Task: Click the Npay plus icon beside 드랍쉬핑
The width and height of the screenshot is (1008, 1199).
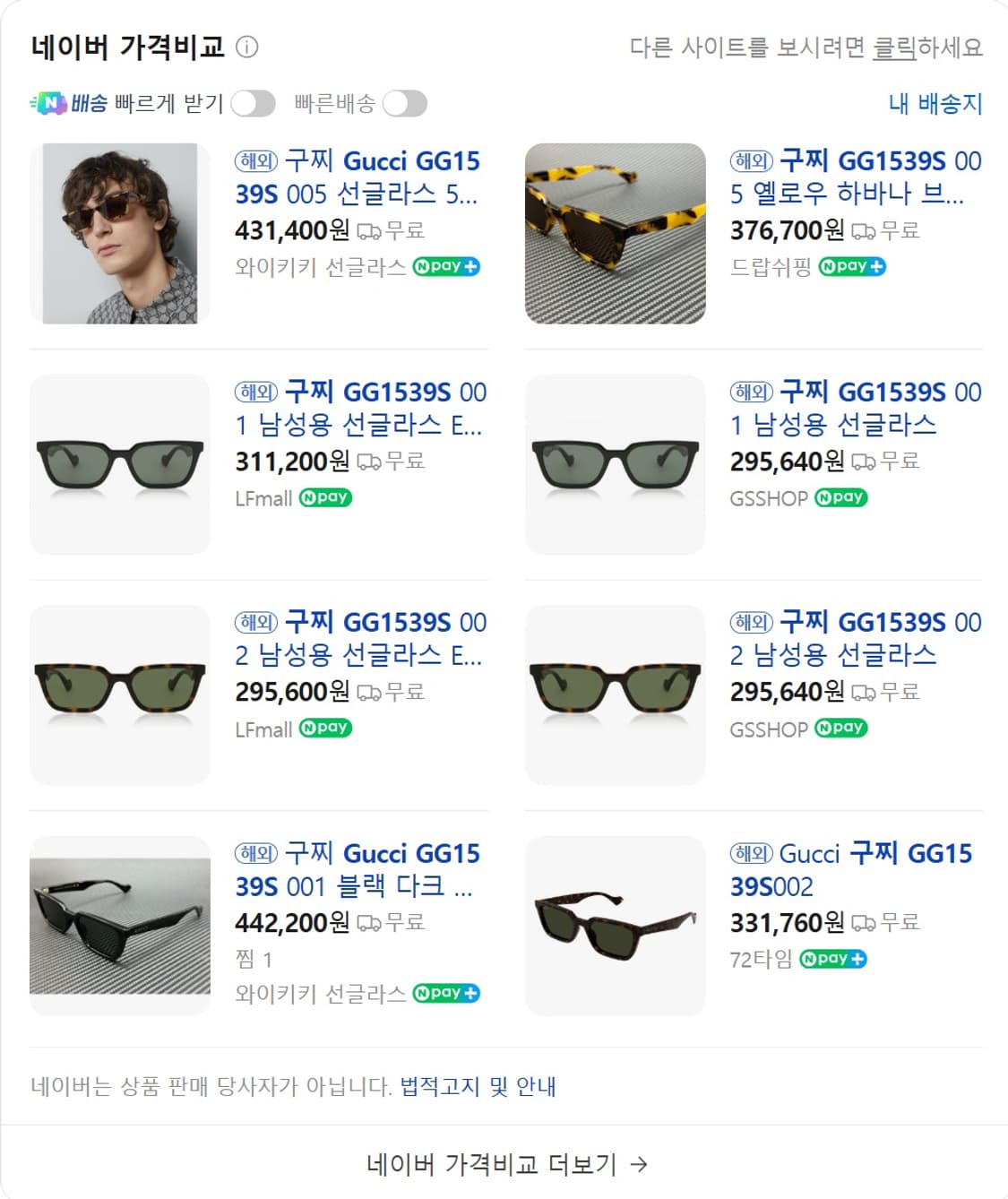Action: 853,266
